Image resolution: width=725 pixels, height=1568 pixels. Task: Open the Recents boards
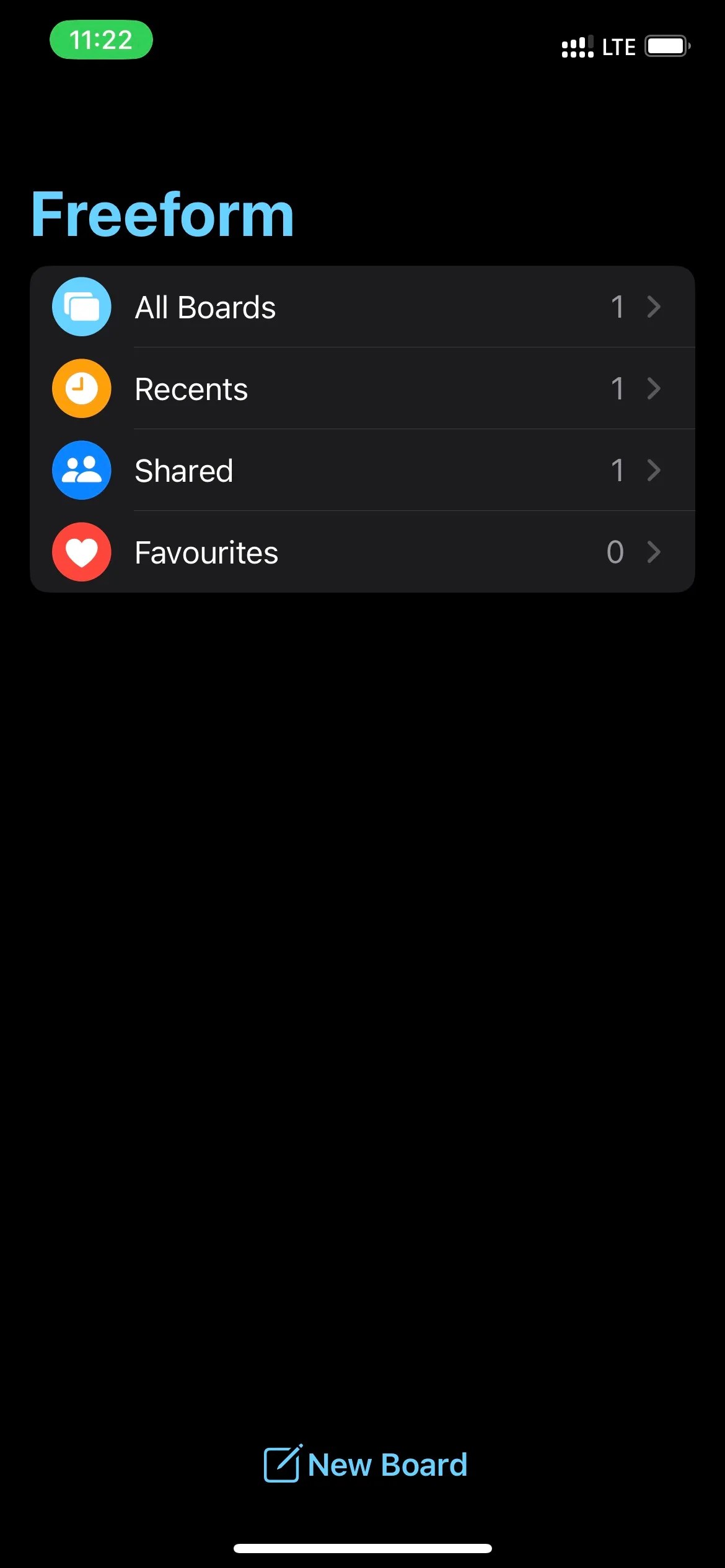[x=362, y=389]
